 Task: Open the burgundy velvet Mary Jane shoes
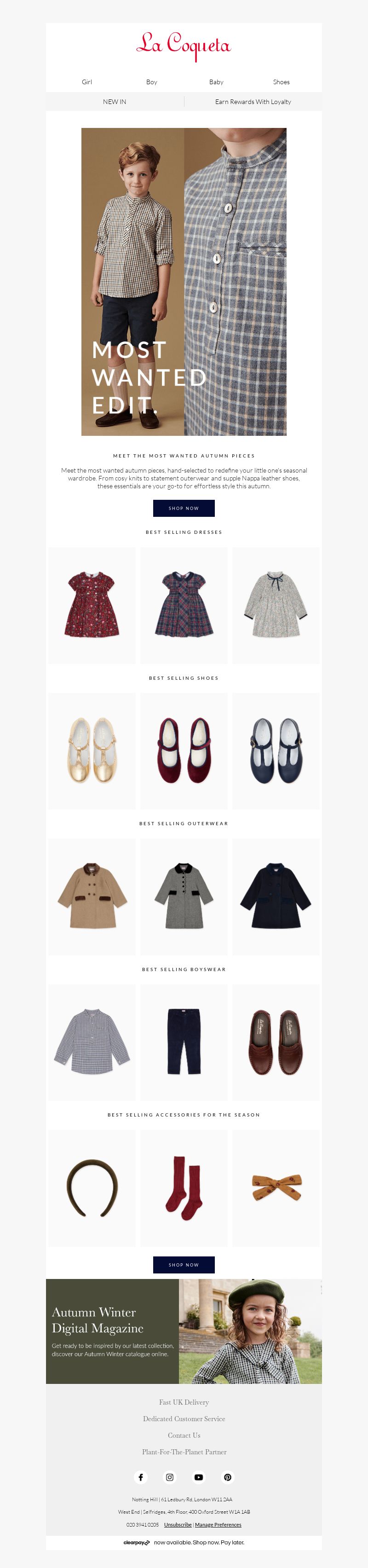tap(184, 751)
